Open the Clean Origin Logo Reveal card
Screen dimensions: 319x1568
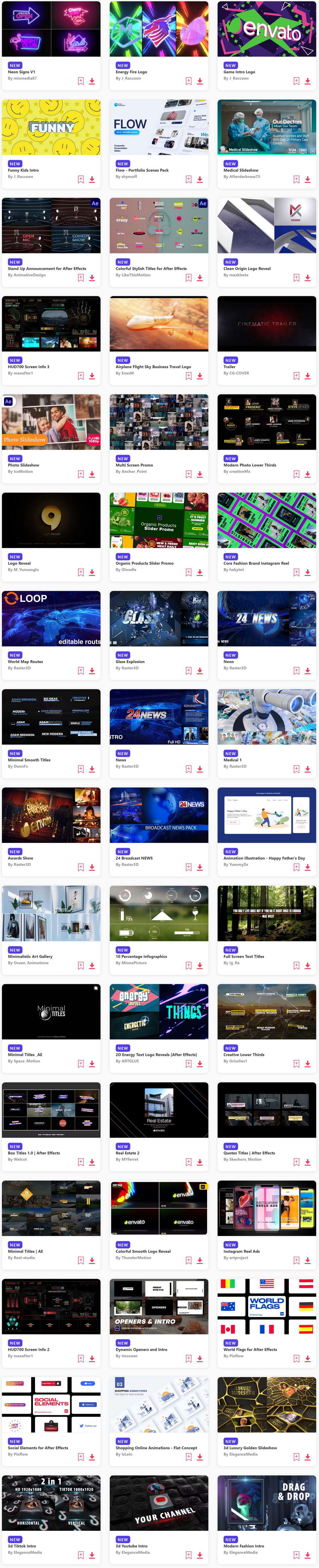tap(267, 225)
